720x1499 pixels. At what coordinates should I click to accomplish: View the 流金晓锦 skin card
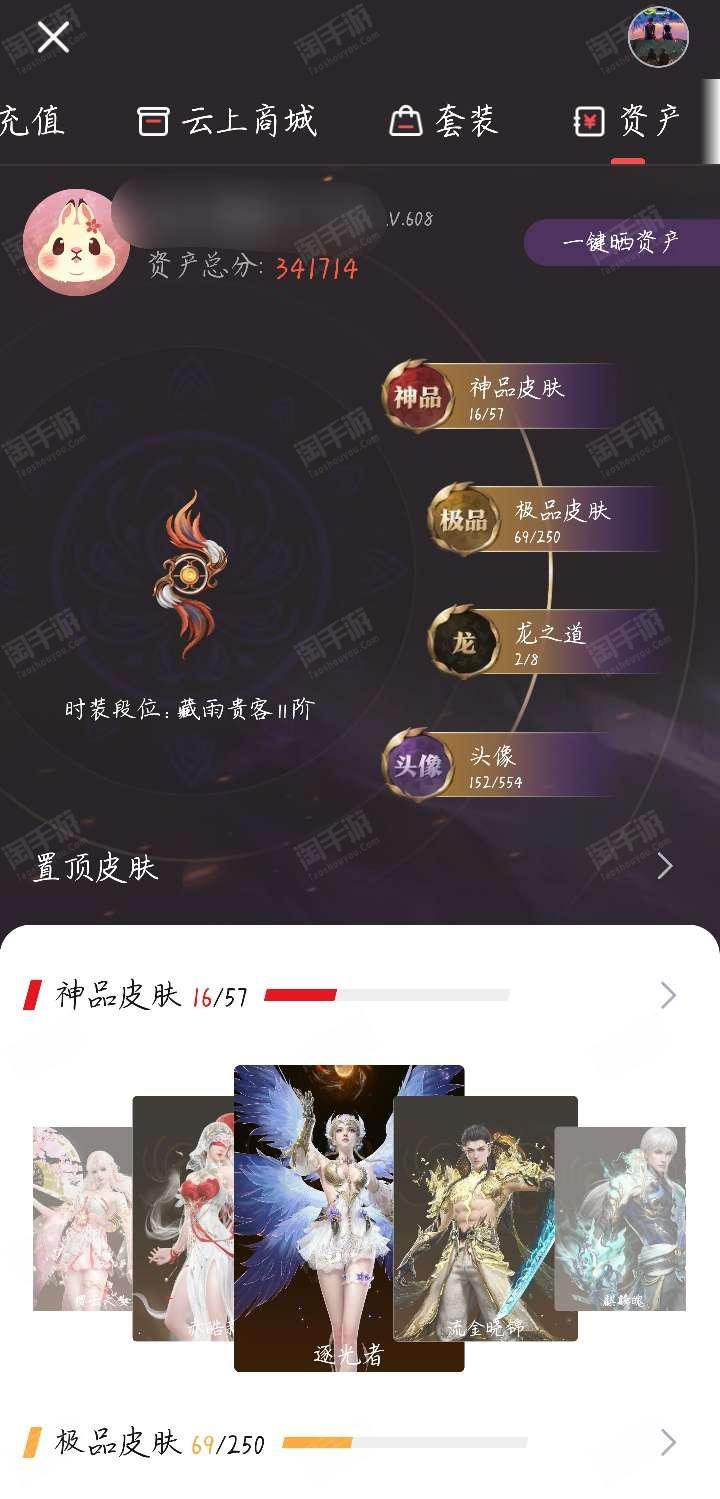coord(486,1218)
